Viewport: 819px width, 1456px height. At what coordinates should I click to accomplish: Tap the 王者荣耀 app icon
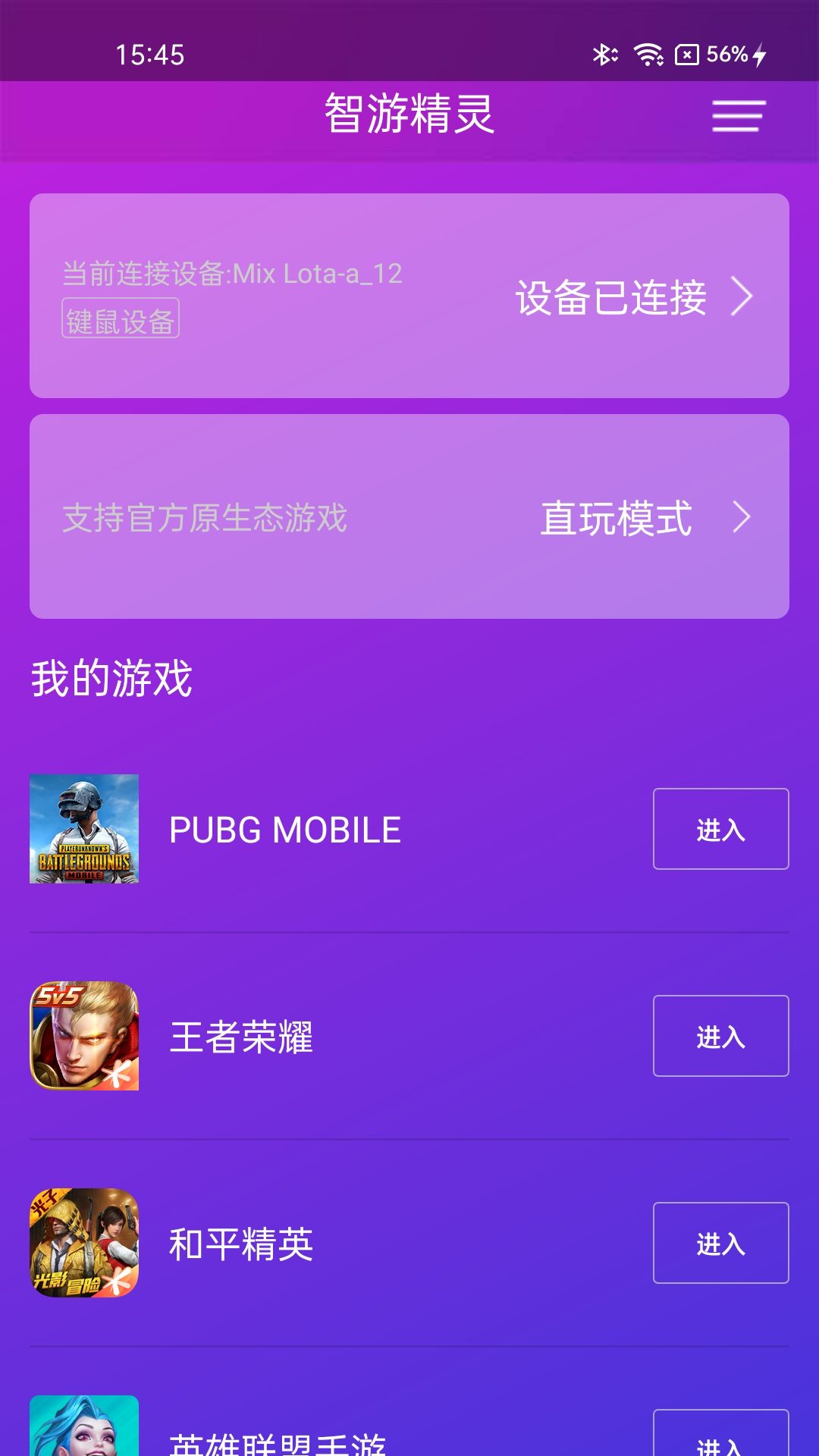[85, 1037]
